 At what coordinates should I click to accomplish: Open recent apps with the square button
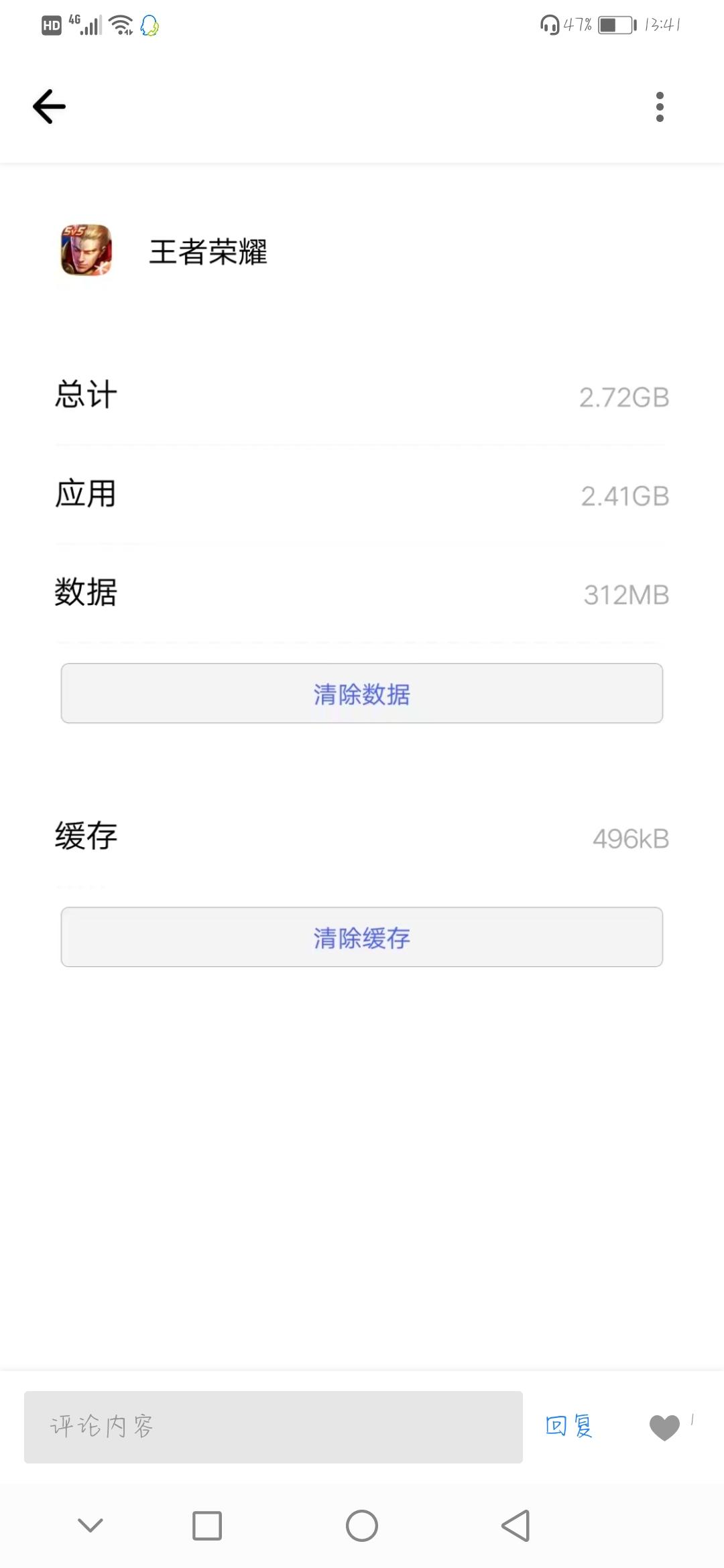(207, 1526)
